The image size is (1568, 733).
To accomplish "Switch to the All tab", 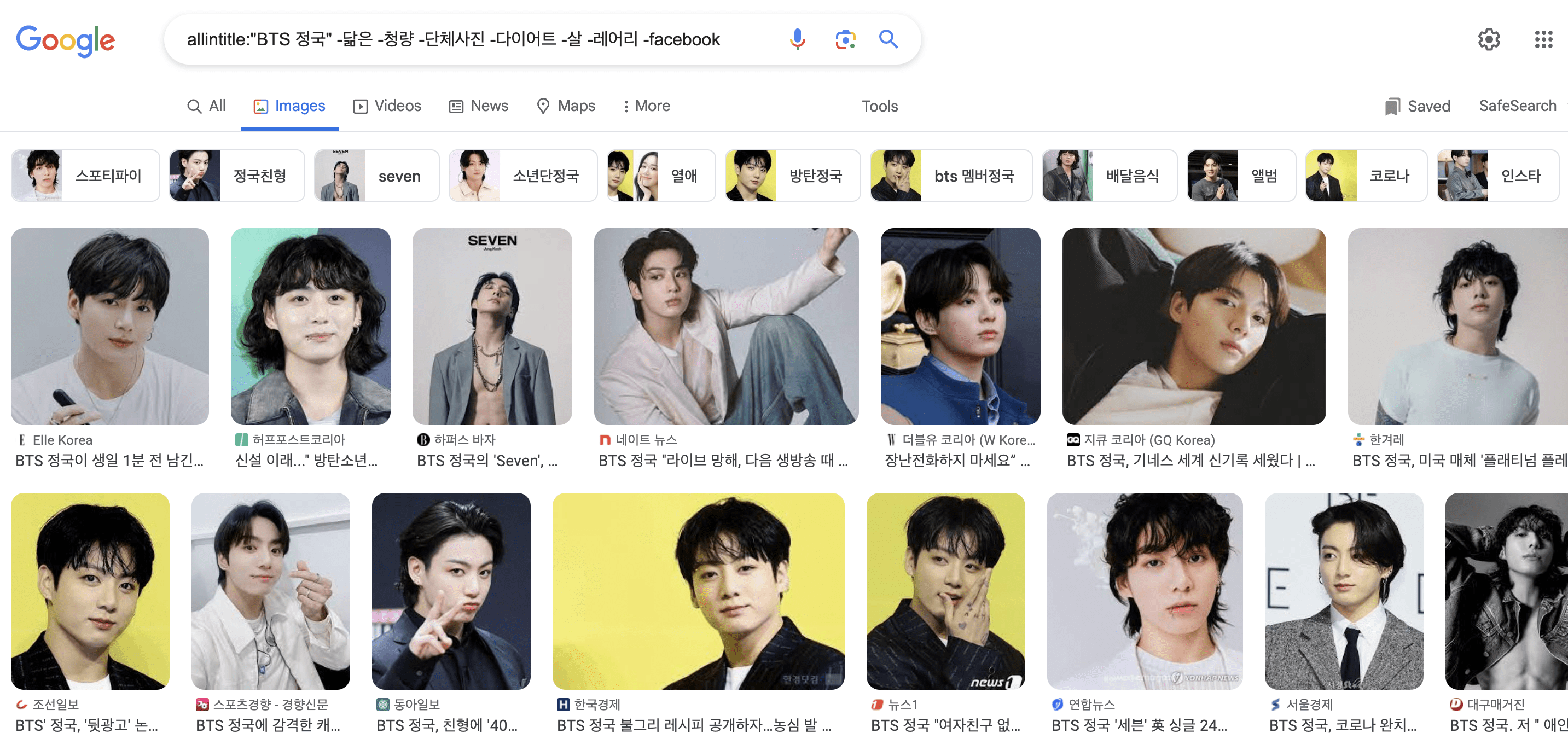I will pos(206,106).
